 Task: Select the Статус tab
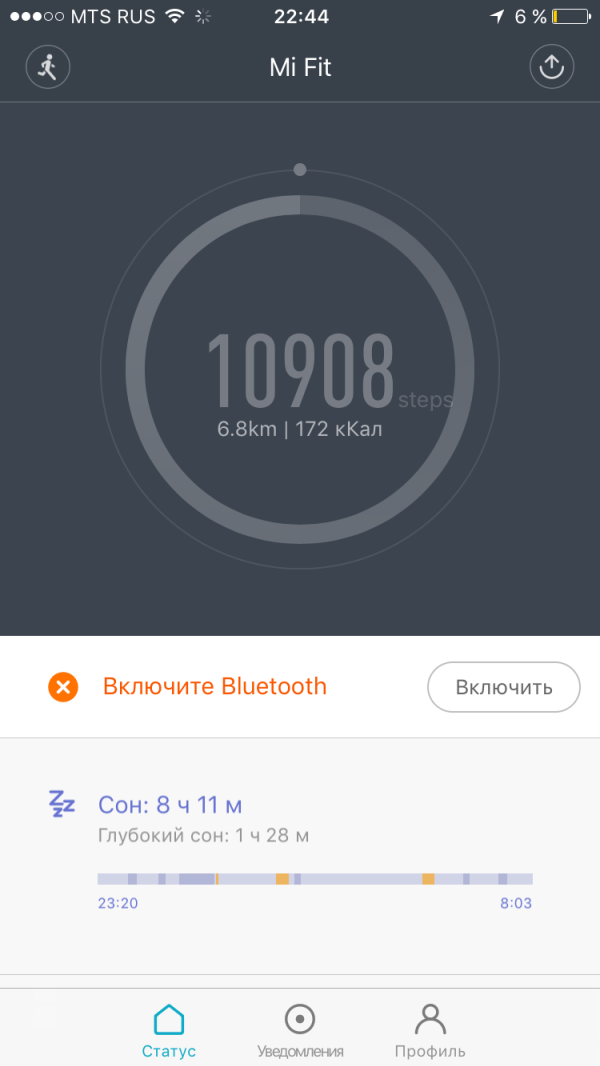click(x=169, y=1030)
